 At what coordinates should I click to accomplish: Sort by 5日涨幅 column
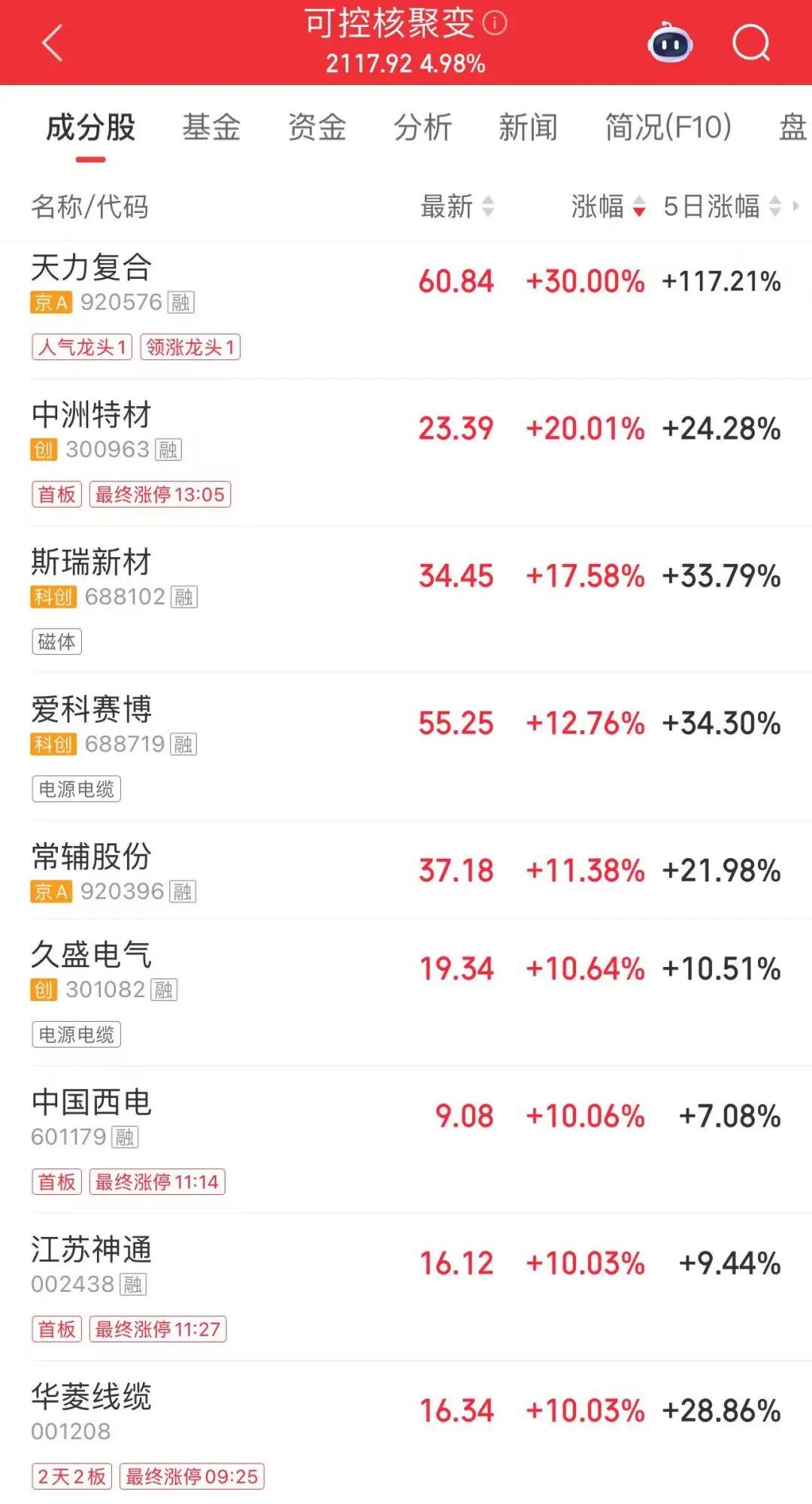point(722,206)
